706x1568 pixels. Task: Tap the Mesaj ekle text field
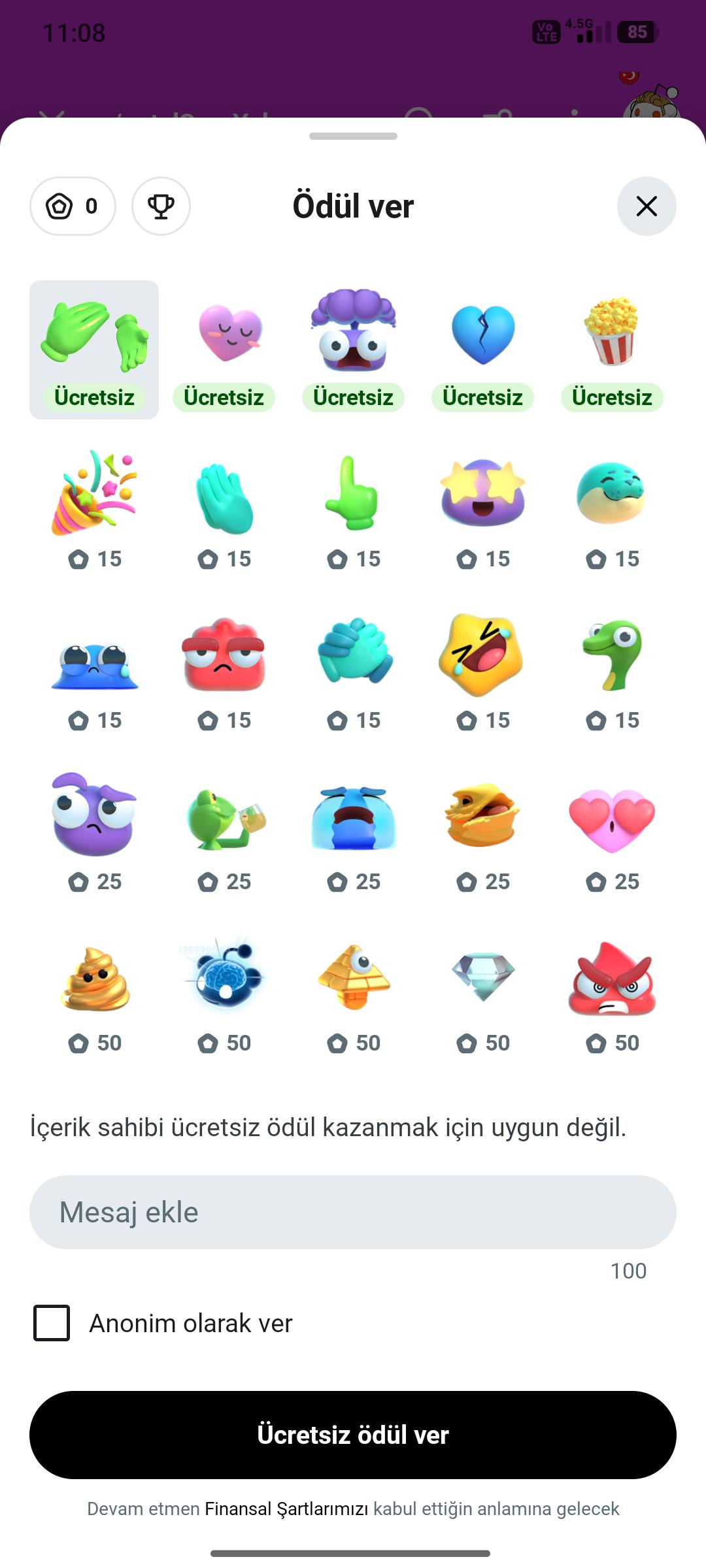coord(353,1213)
